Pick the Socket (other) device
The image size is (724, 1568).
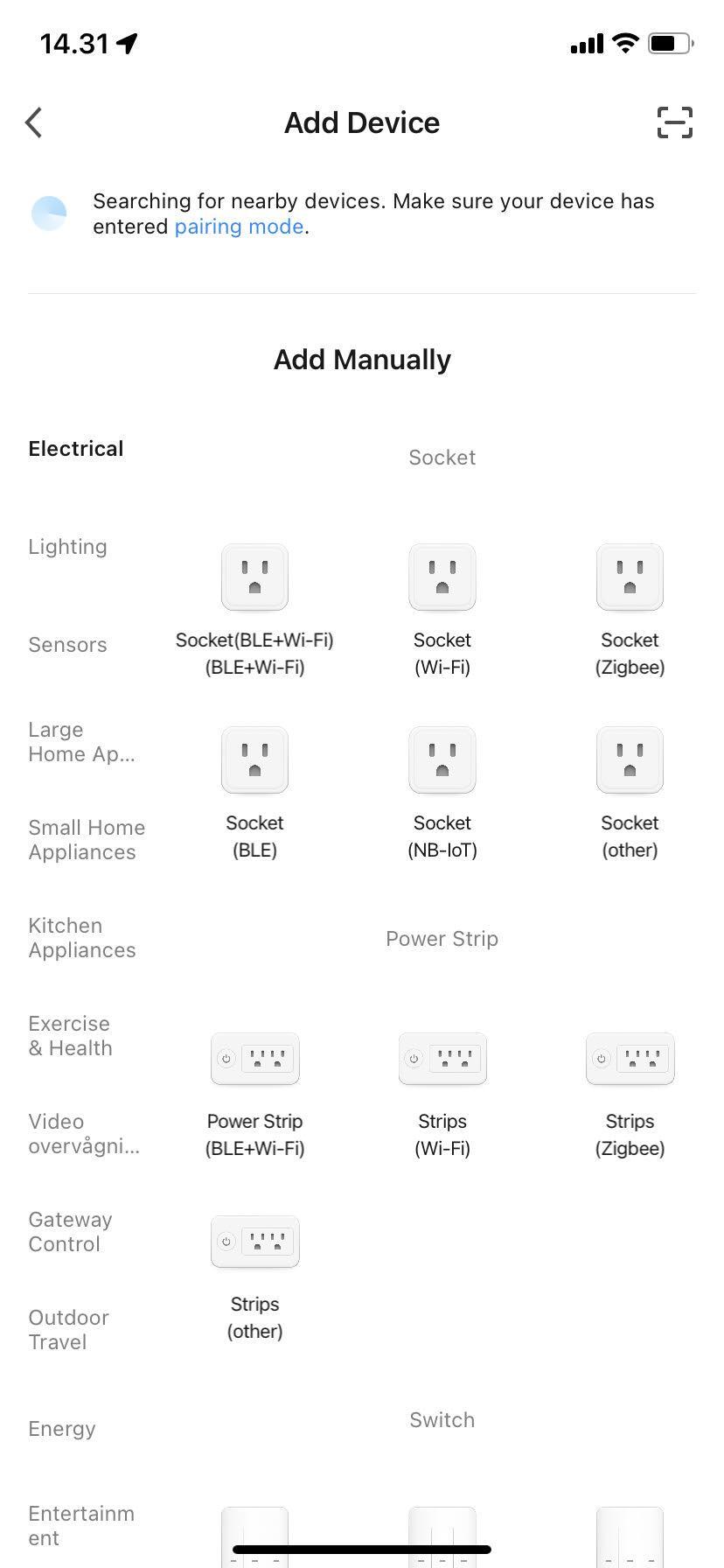pyautogui.click(x=630, y=794)
